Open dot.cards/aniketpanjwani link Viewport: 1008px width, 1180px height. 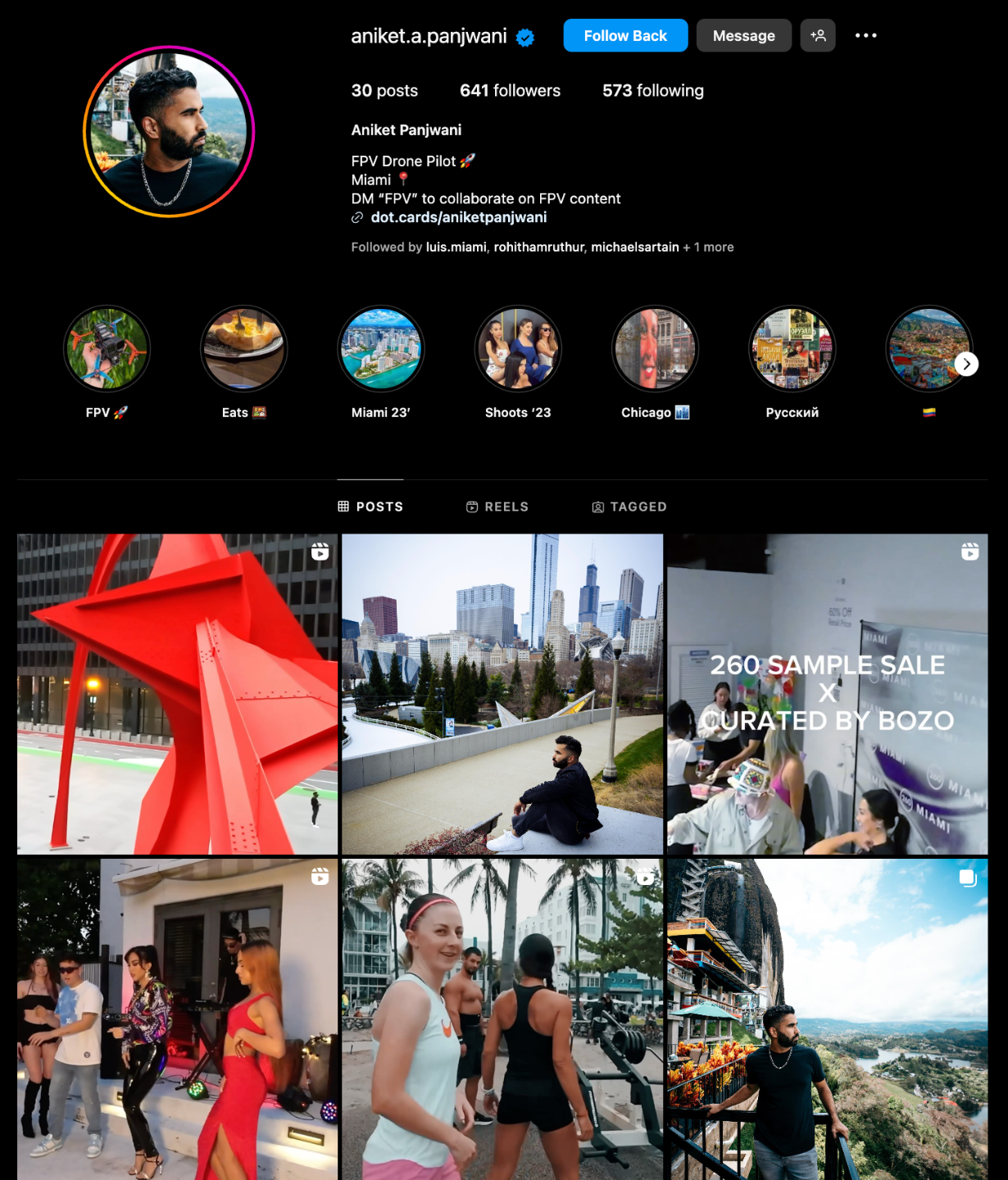coord(458,218)
